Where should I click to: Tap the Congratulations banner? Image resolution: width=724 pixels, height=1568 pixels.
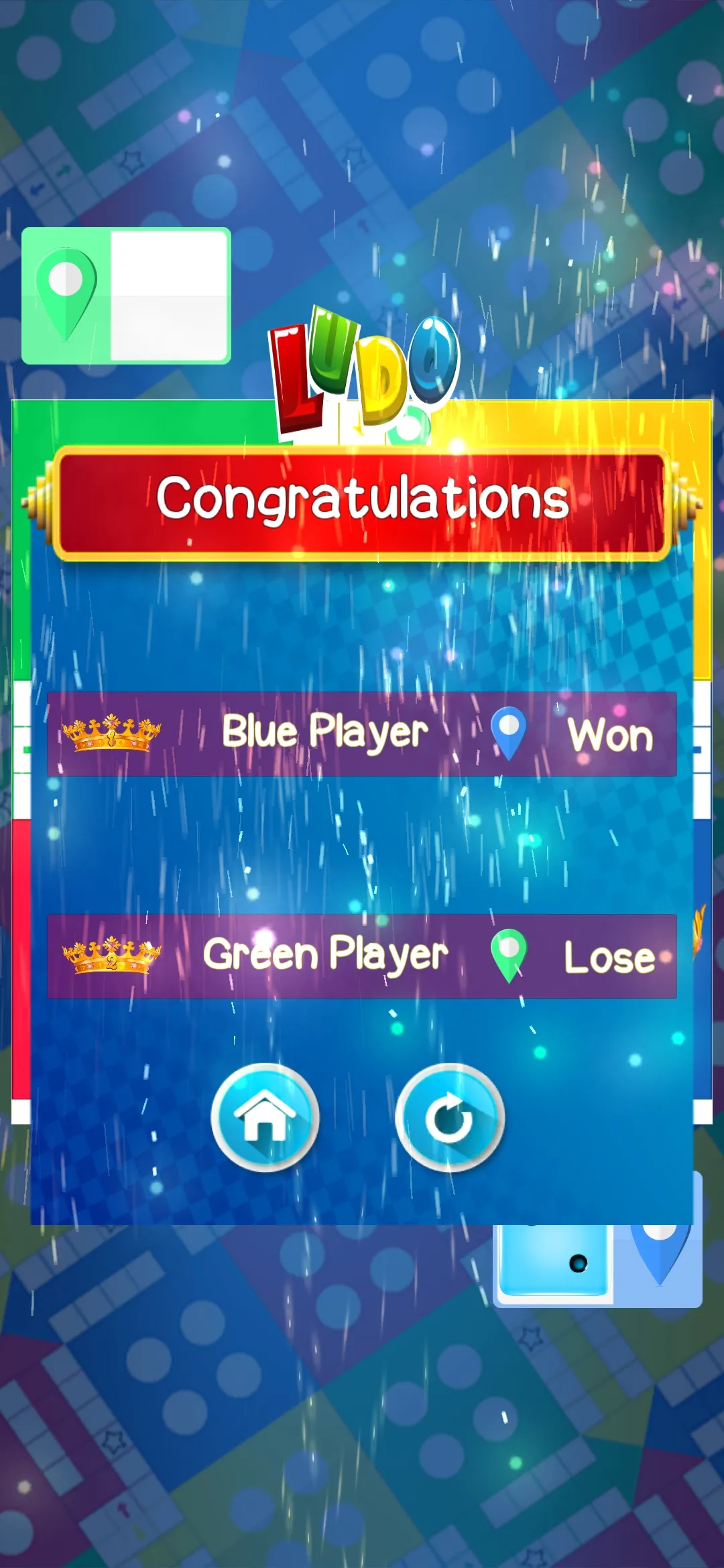362,503
